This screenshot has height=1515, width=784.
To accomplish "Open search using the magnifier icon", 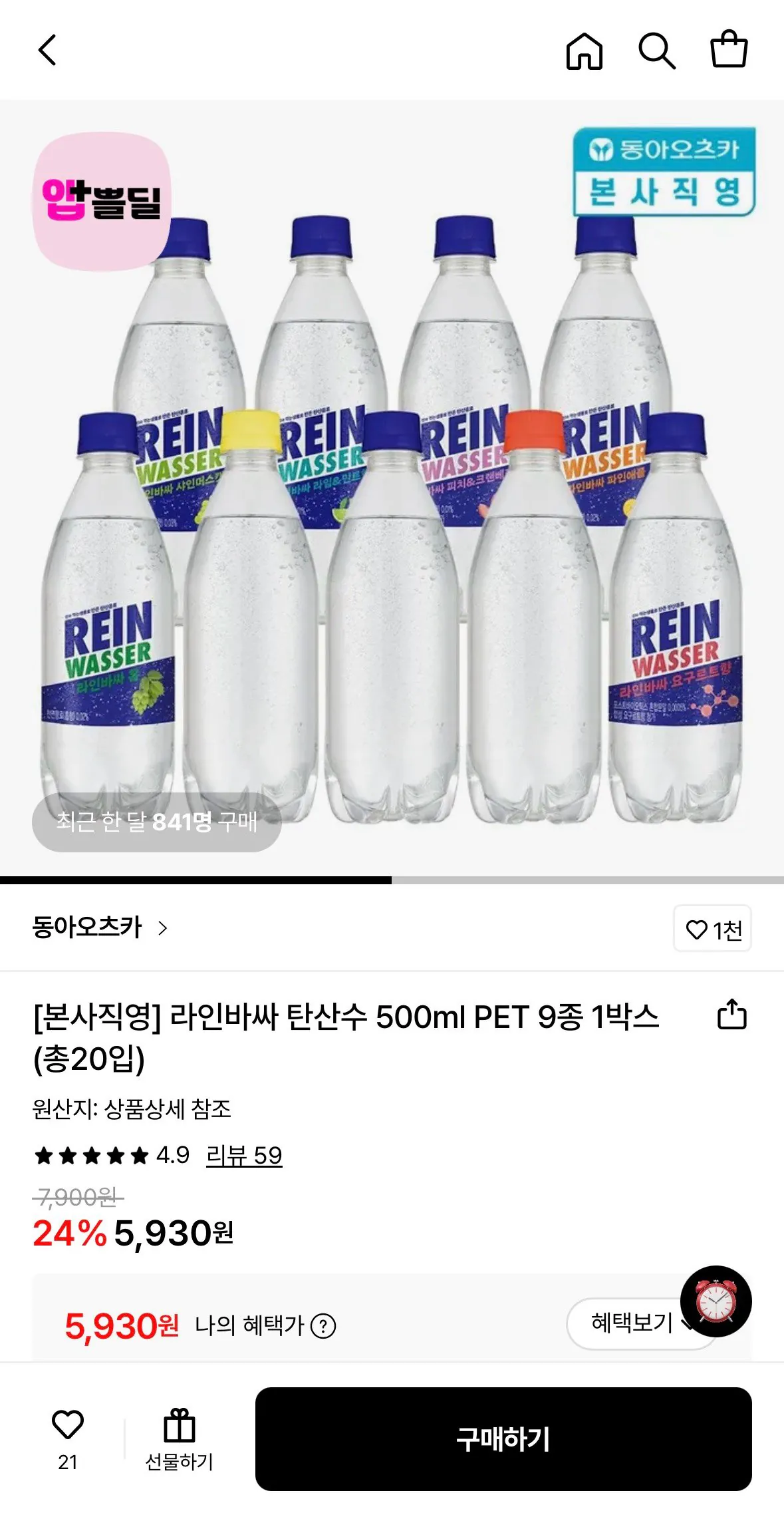I will point(658,51).
